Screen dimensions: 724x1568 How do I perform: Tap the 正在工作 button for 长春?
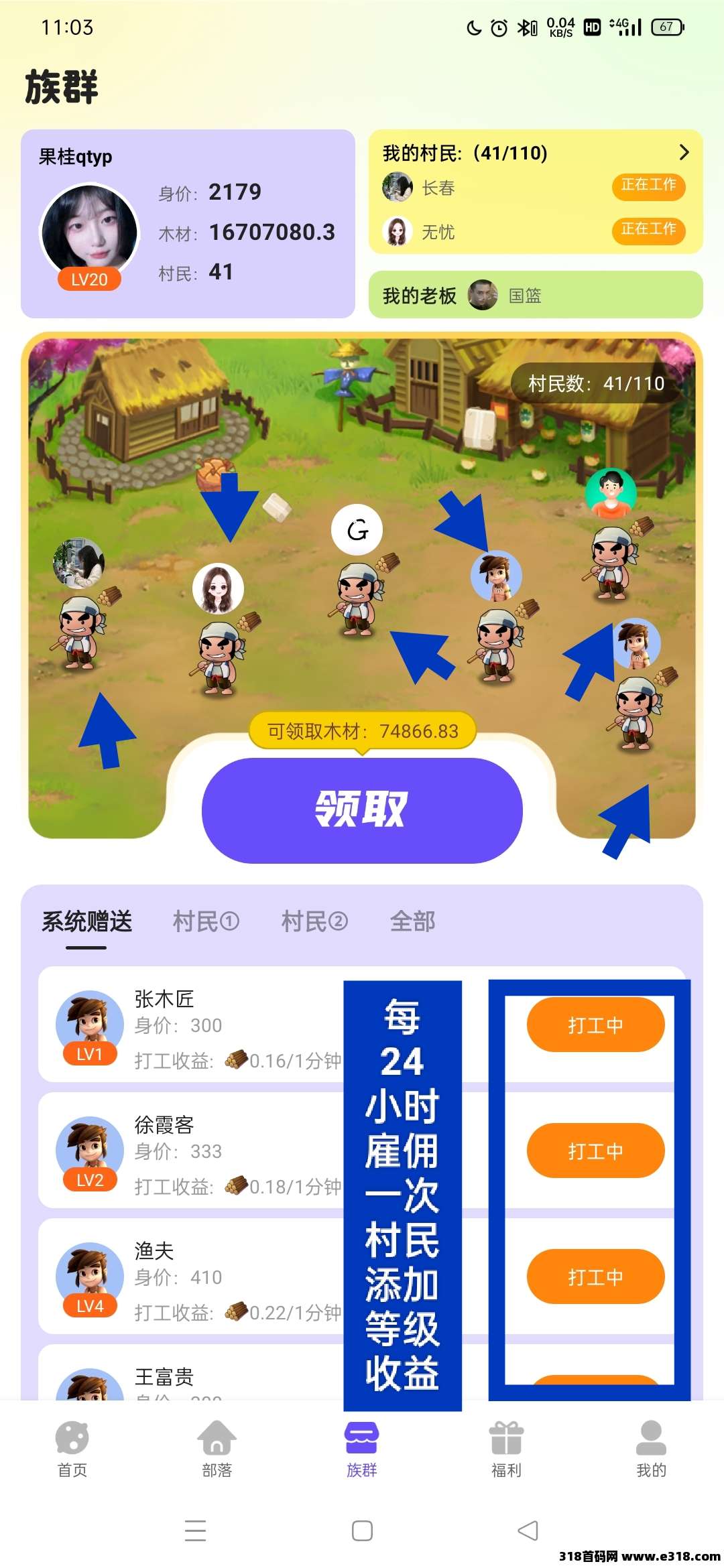pyautogui.click(x=648, y=186)
